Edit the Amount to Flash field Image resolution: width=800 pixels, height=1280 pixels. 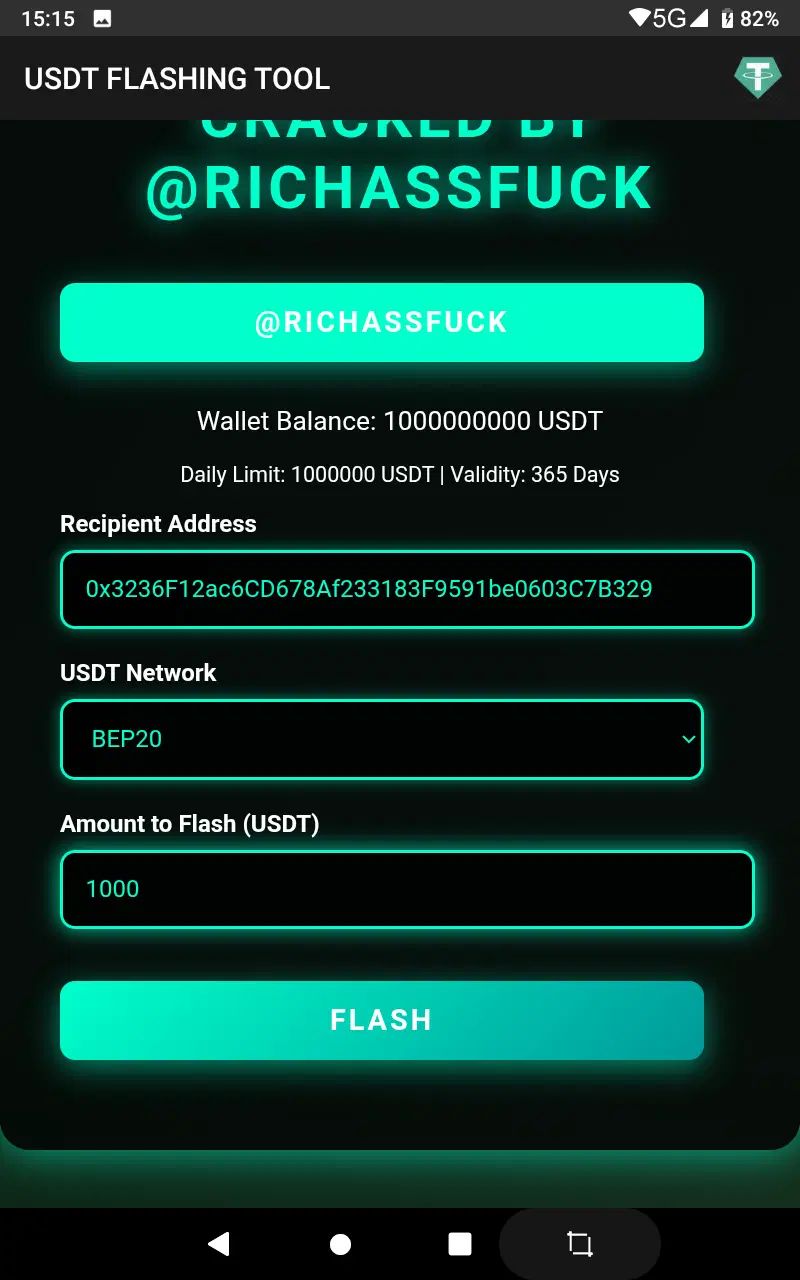(x=406, y=889)
